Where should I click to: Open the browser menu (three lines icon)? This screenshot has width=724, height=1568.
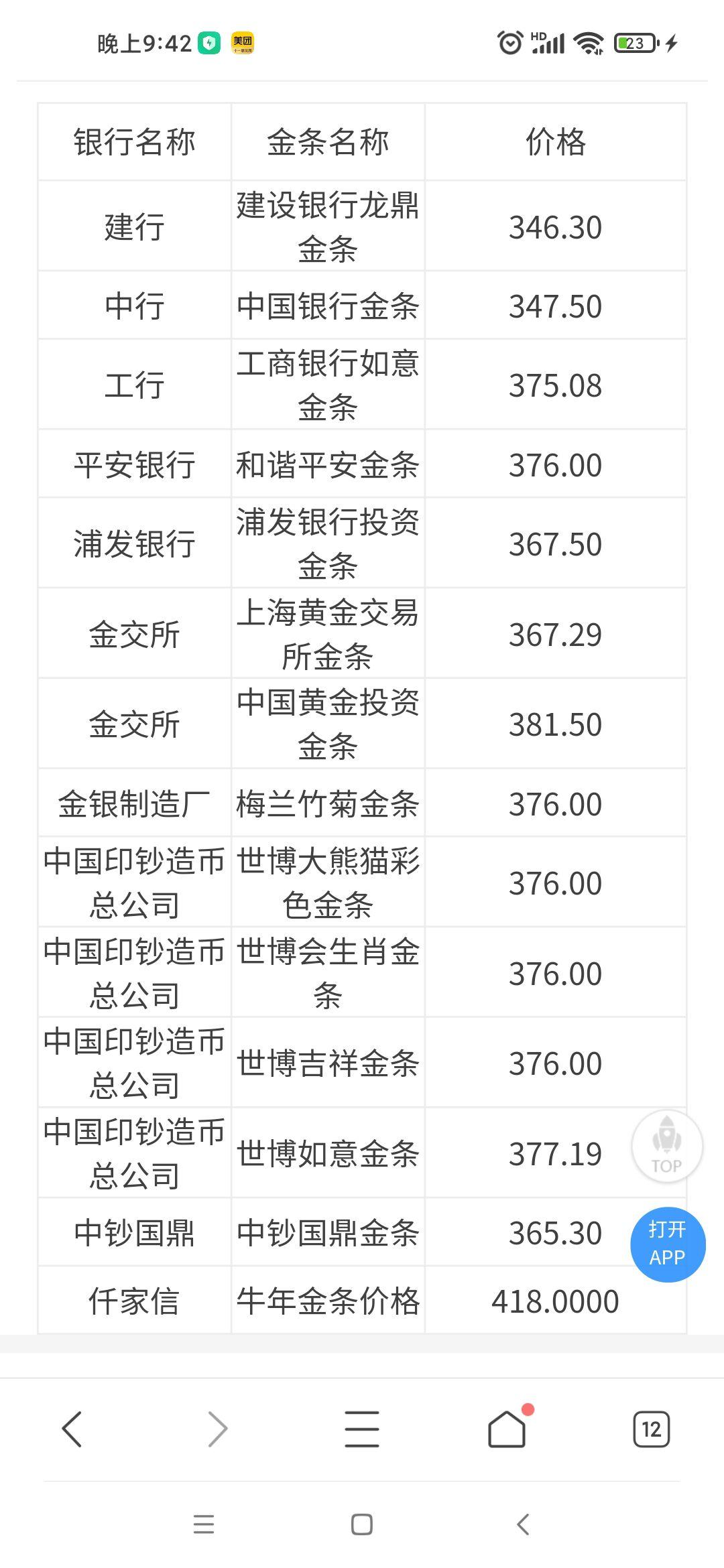361,1429
